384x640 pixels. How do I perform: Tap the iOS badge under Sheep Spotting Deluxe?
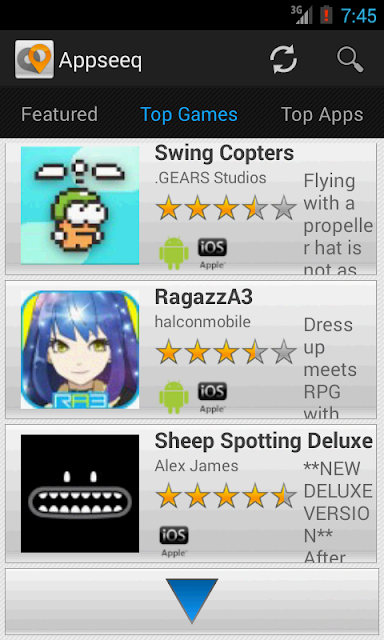pyautogui.click(x=174, y=541)
